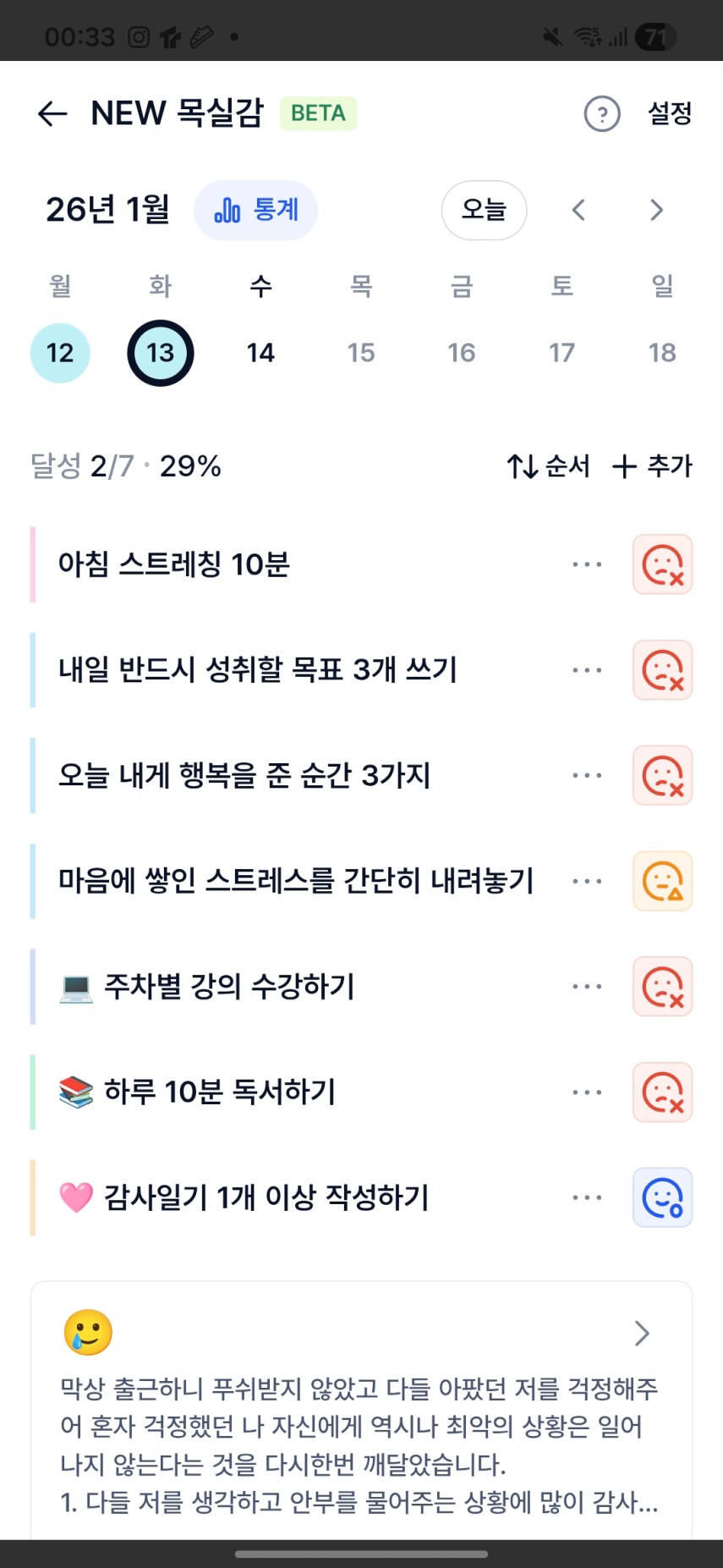Image resolution: width=723 pixels, height=1568 pixels.
Task: Go to the next week arrow
Action: click(x=656, y=210)
